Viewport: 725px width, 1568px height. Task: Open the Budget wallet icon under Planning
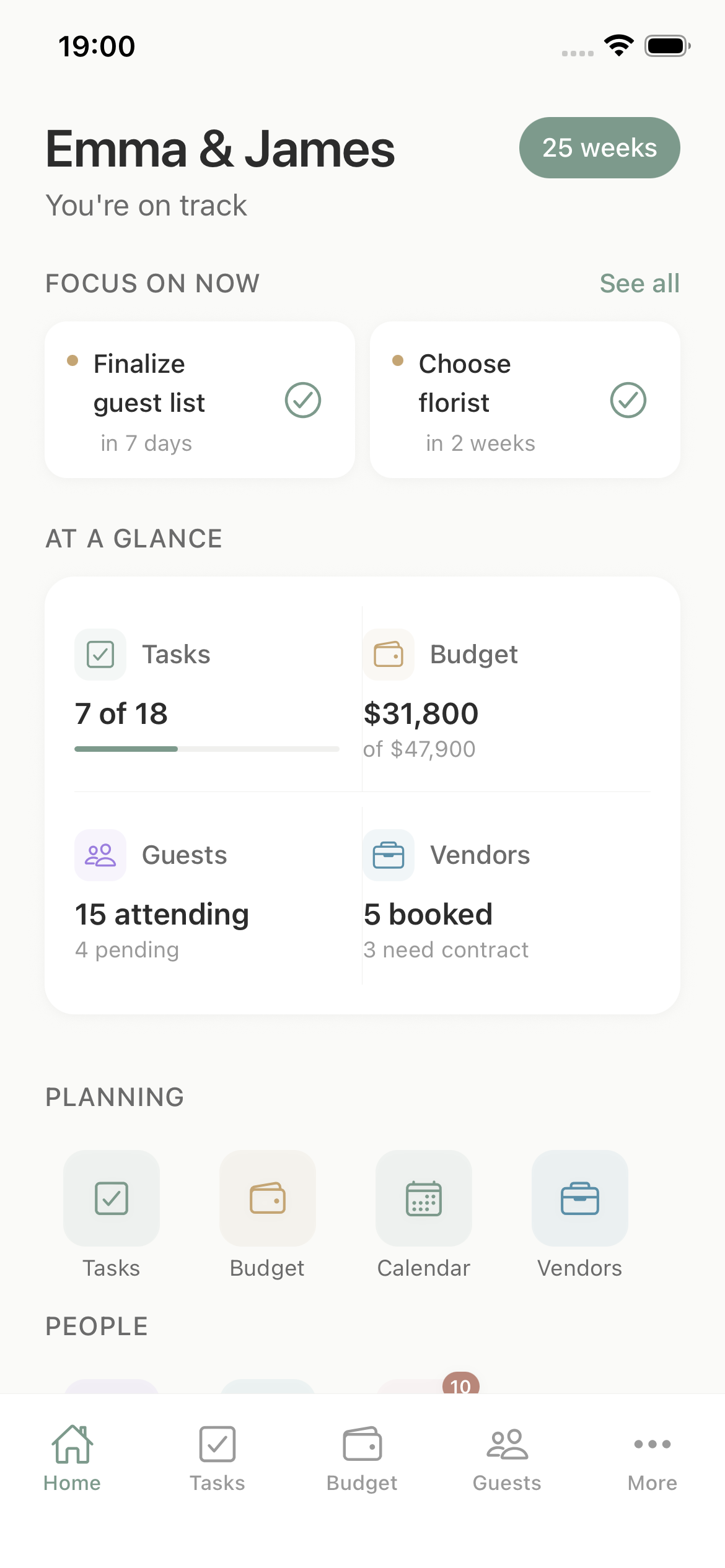tap(267, 1199)
